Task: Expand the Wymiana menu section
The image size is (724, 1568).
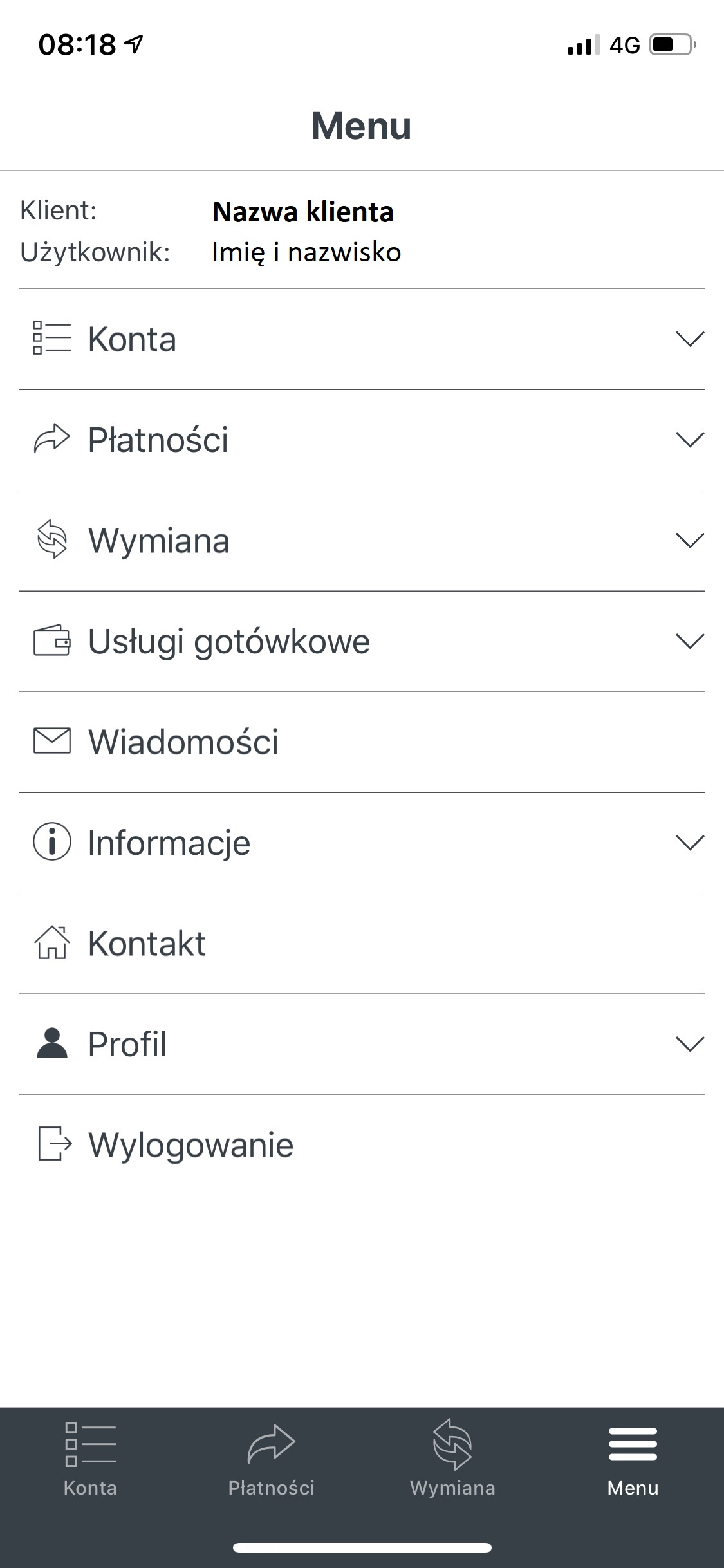Action: click(x=362, y=541)
